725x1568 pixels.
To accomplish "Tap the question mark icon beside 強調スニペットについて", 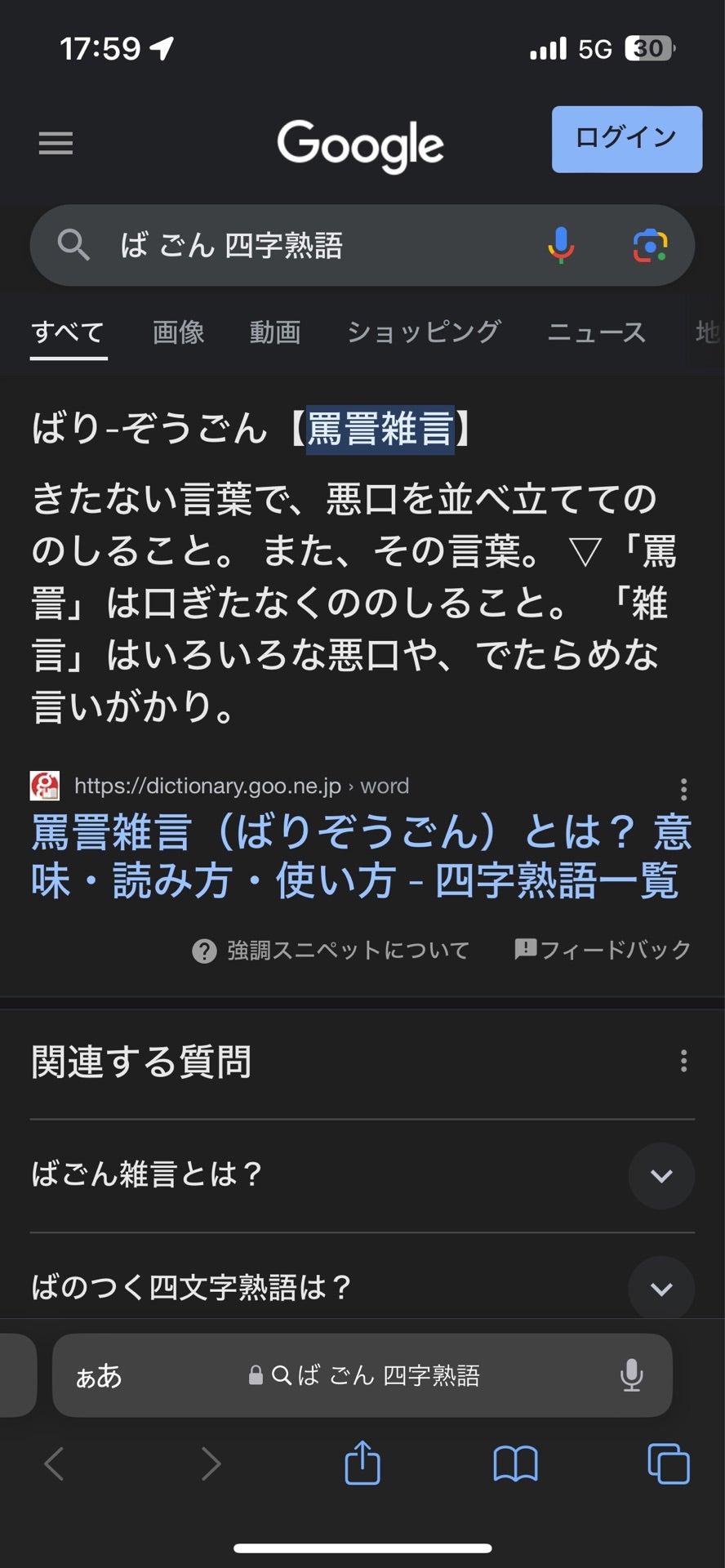I will tap(203, 949).
